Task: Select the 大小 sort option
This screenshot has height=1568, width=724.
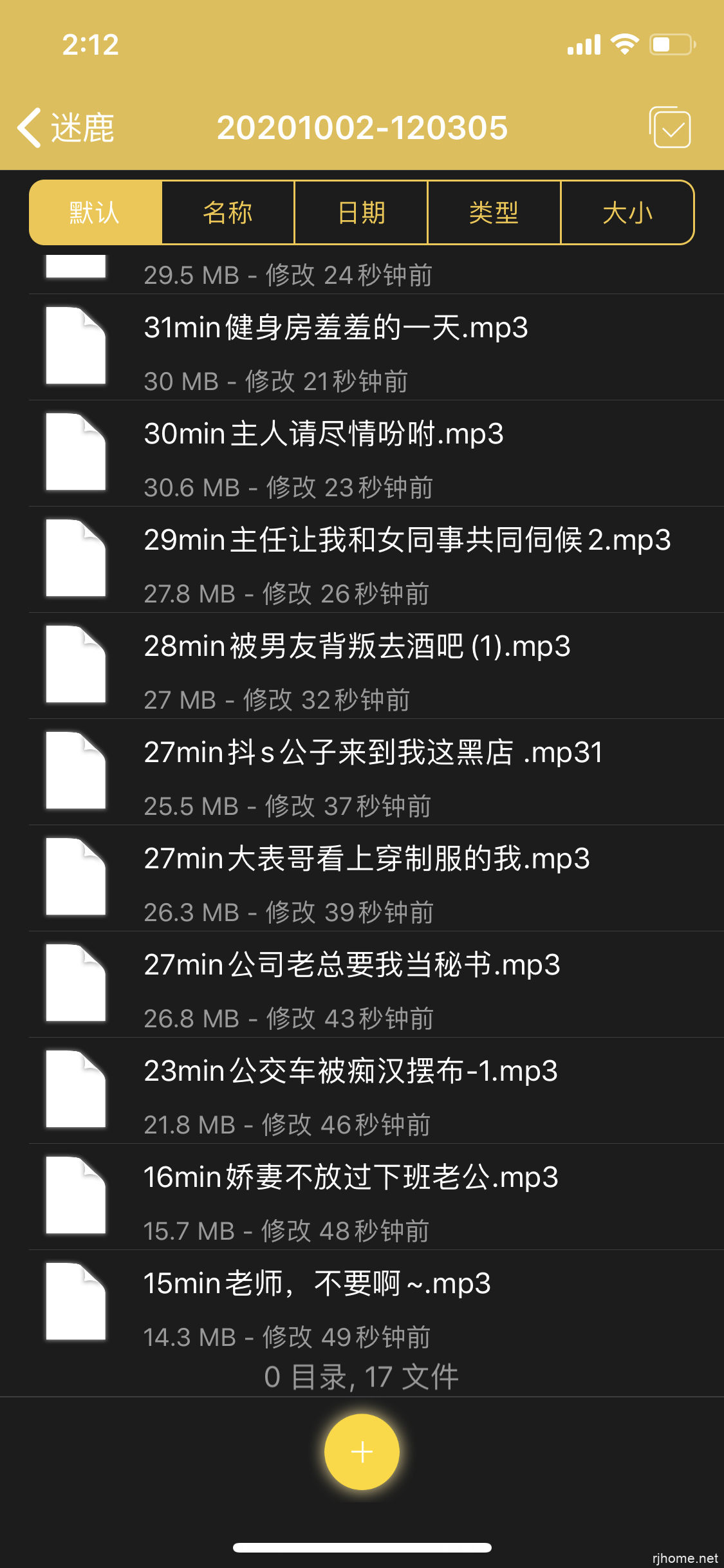Action: coord(629,213)
